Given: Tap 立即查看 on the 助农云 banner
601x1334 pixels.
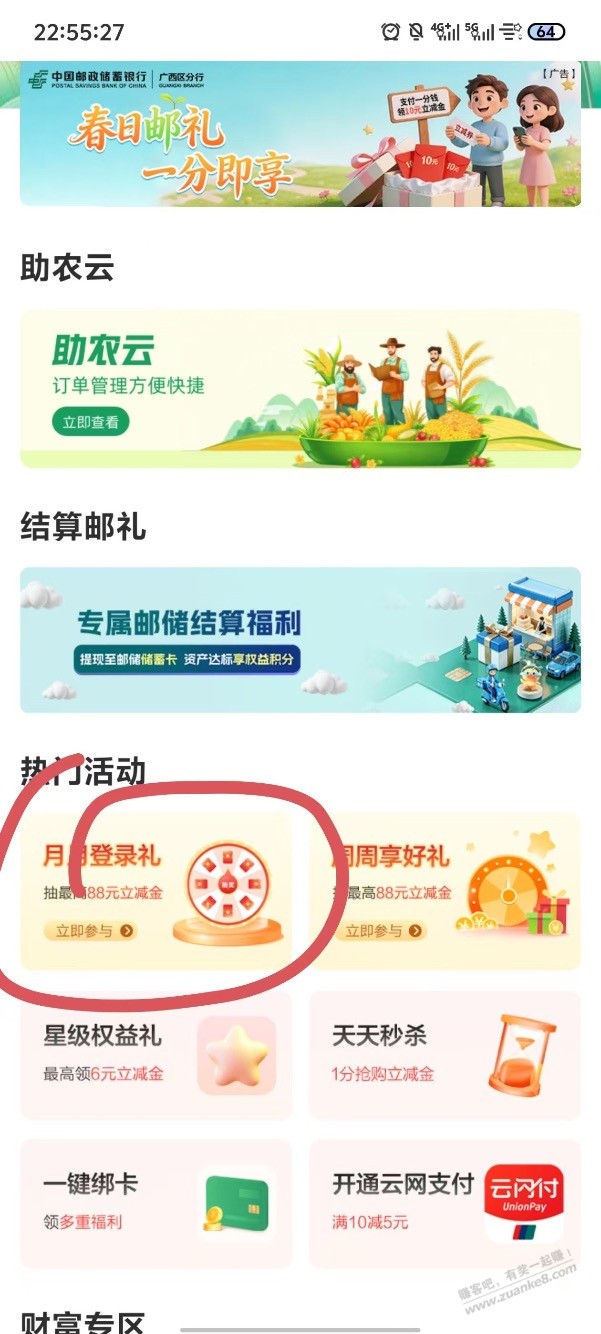Looking at the screenshot, I should [91, 422].
